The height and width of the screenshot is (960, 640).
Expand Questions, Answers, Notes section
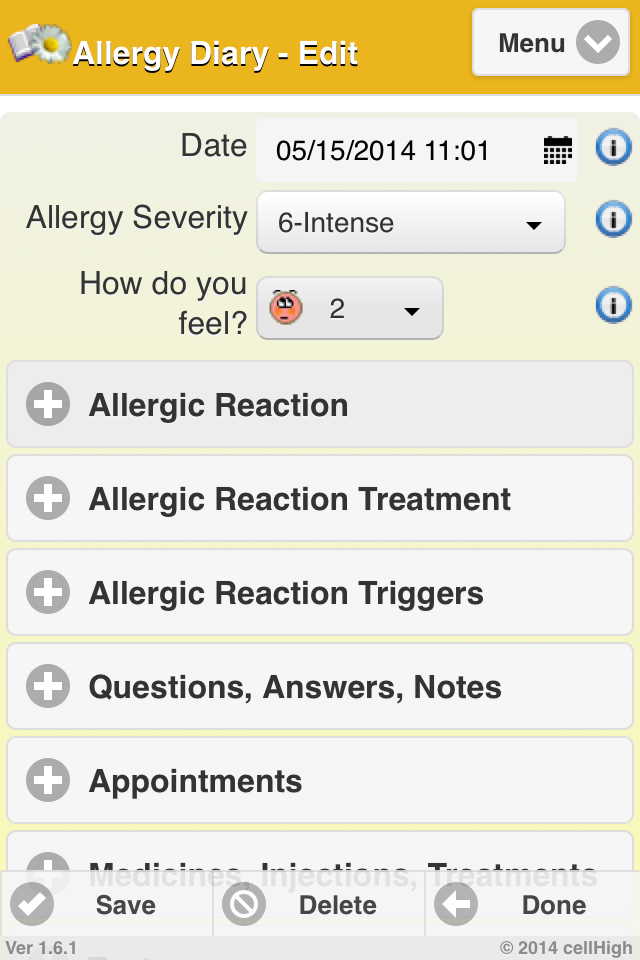(x=320, y=687)
